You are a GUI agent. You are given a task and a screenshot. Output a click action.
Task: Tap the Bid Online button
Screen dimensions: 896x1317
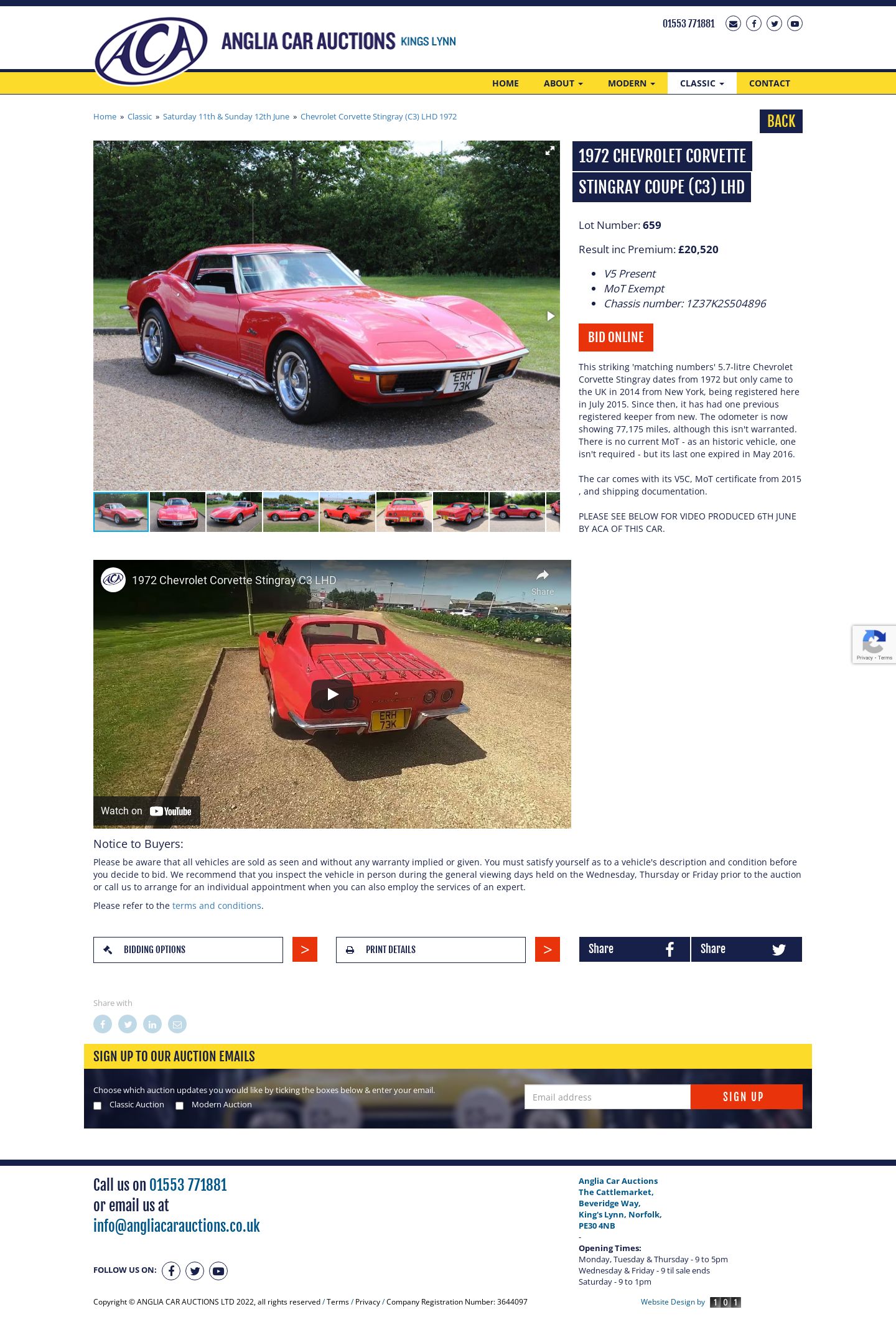(615, 337)
